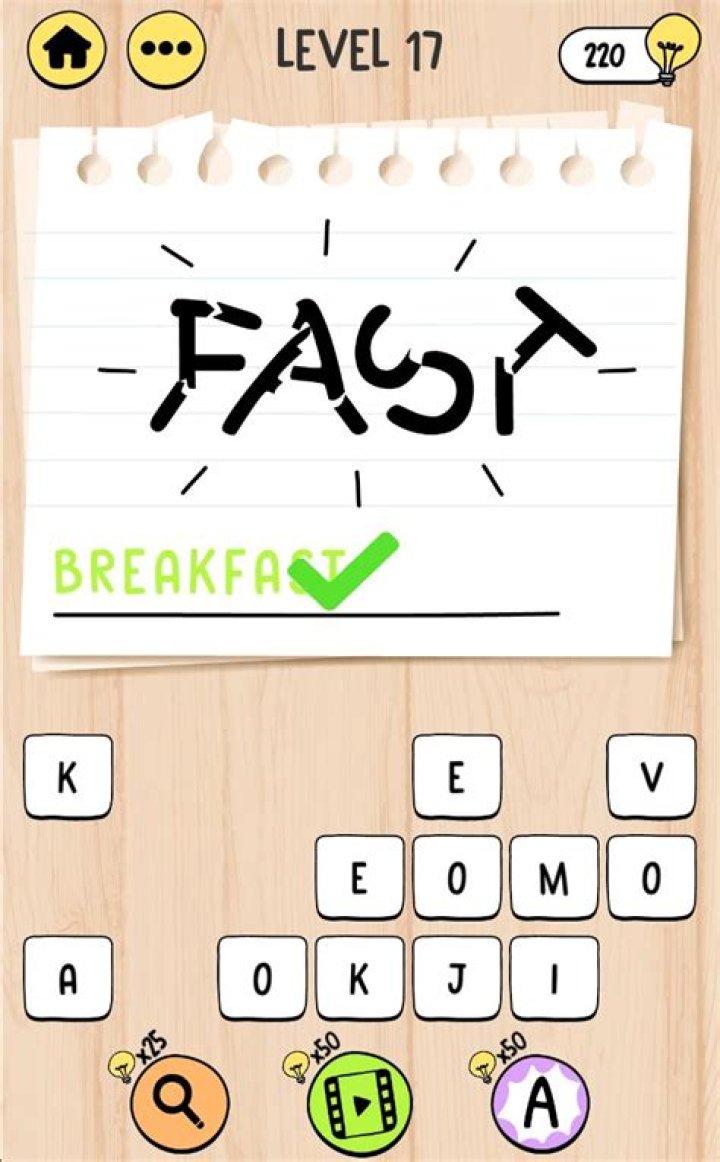Select the letter A tile
The image size is (720, 1162).
[x=68, y=978]
